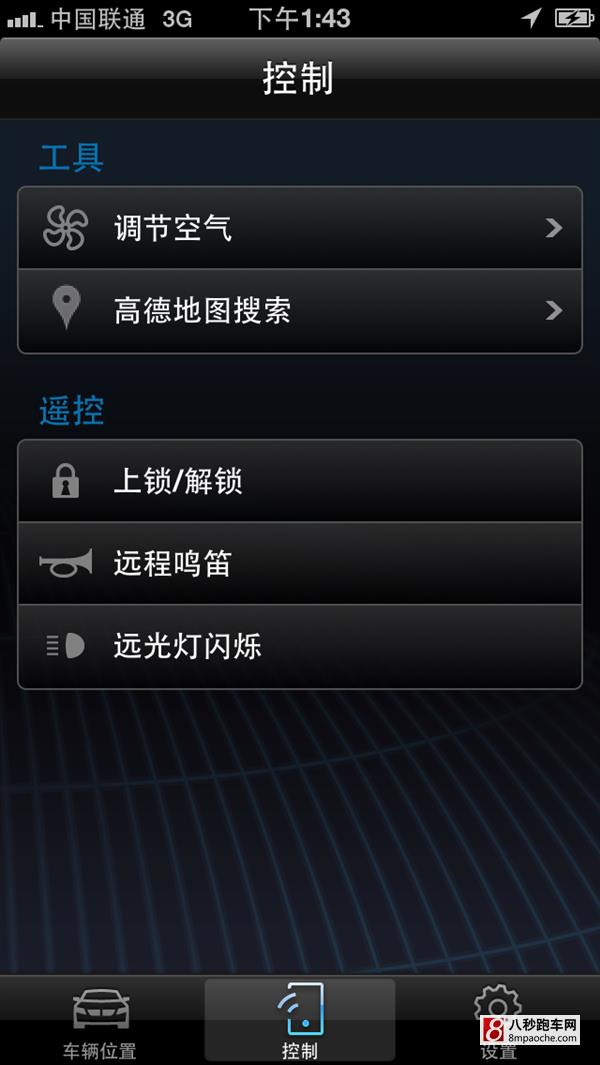
Task: Select the 控制 tab
Action: pyautogui.click(x=300, y=1020)
